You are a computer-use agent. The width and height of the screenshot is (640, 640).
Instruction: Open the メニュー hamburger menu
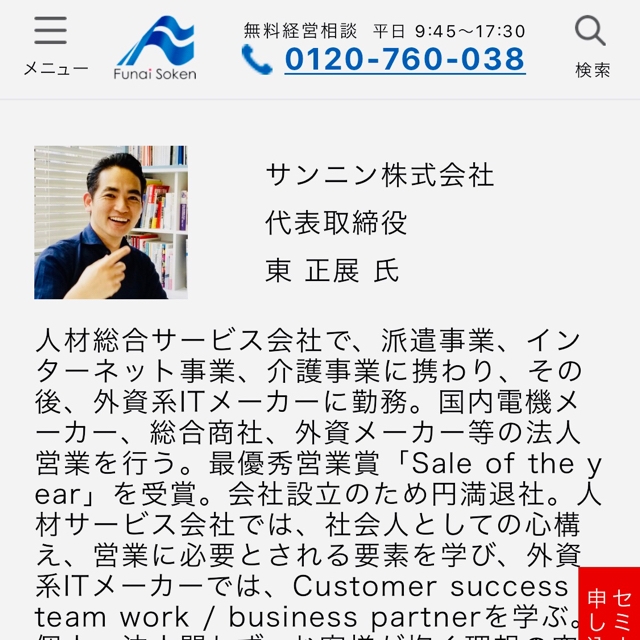coord(52,44)
